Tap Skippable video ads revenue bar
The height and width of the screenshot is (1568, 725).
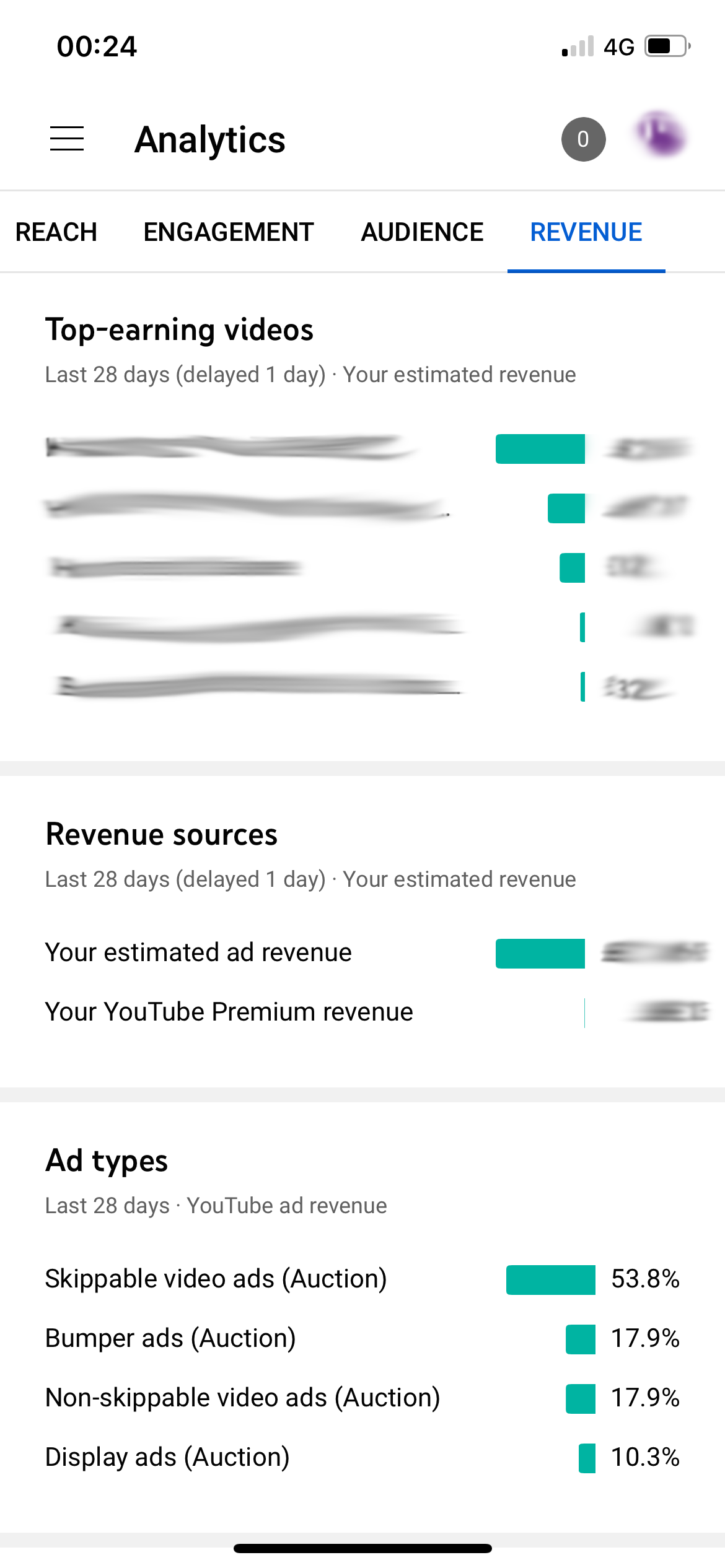[x=550, y=1278]
